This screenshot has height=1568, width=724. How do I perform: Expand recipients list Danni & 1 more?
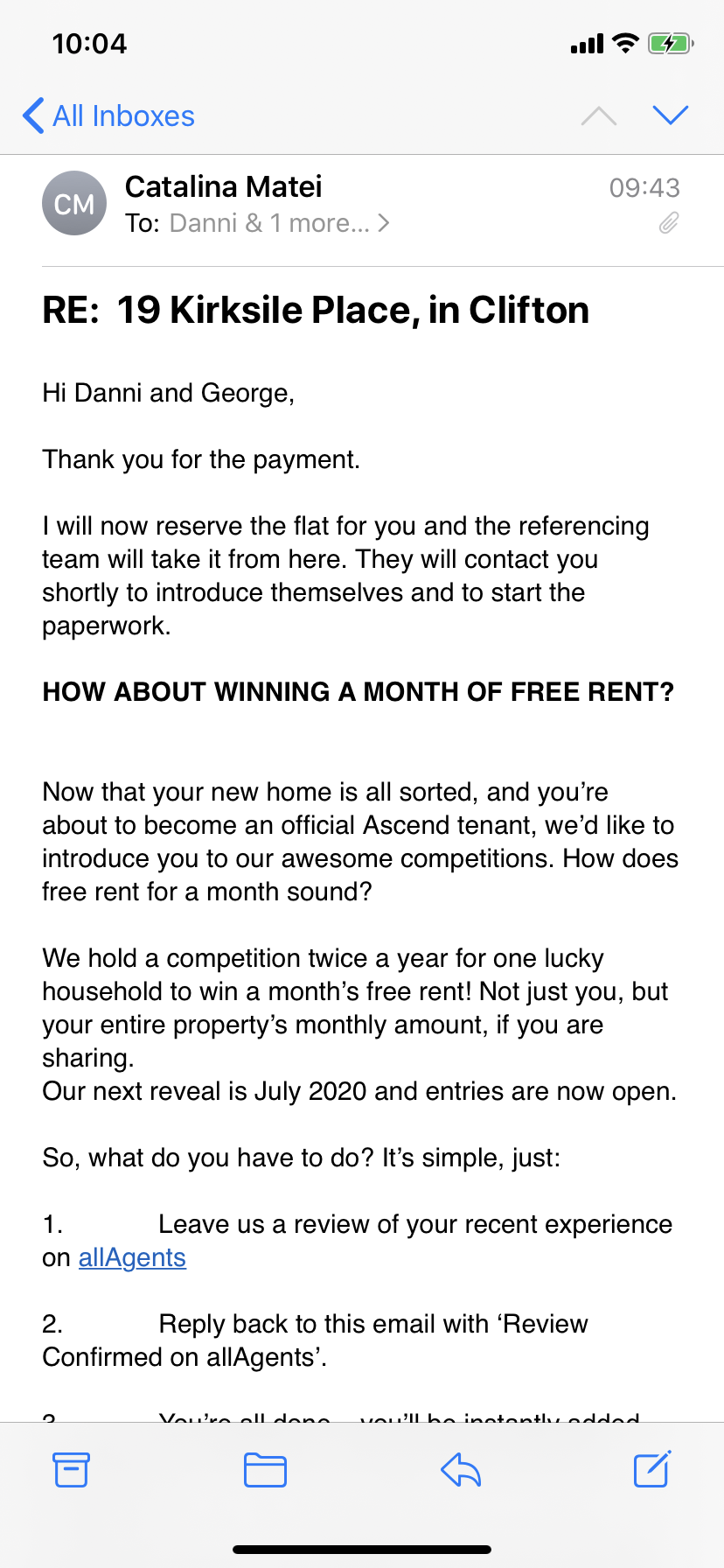coord(278,223)
